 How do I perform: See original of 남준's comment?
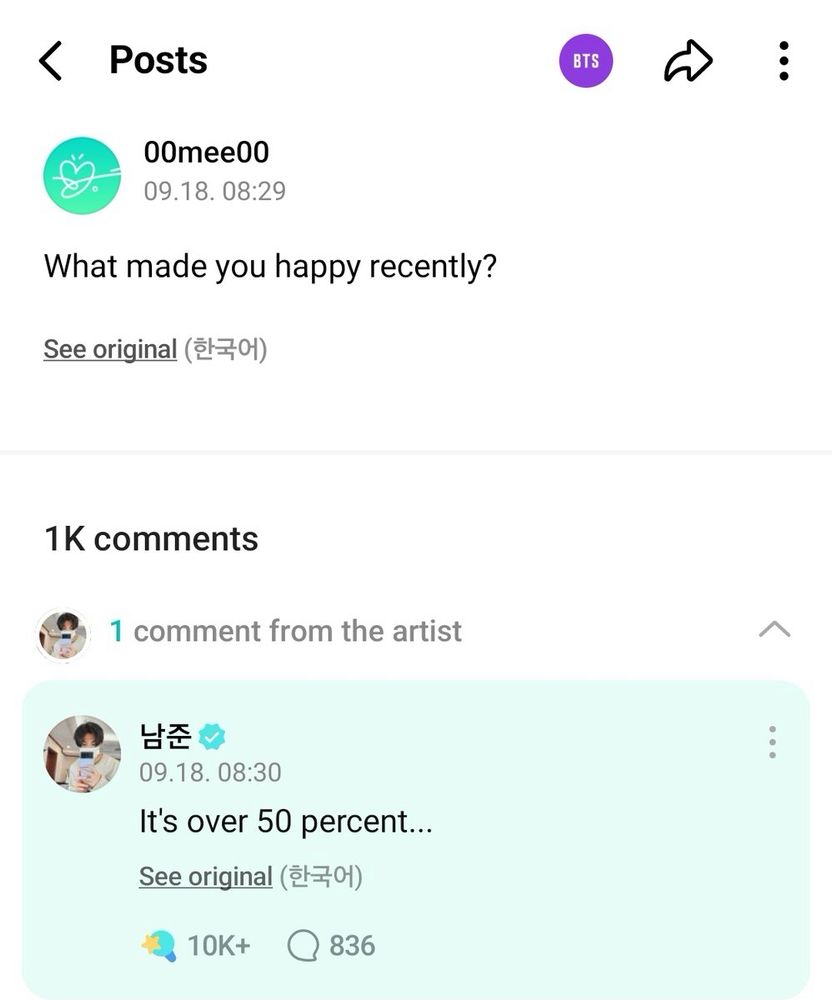tap(205, 877)
